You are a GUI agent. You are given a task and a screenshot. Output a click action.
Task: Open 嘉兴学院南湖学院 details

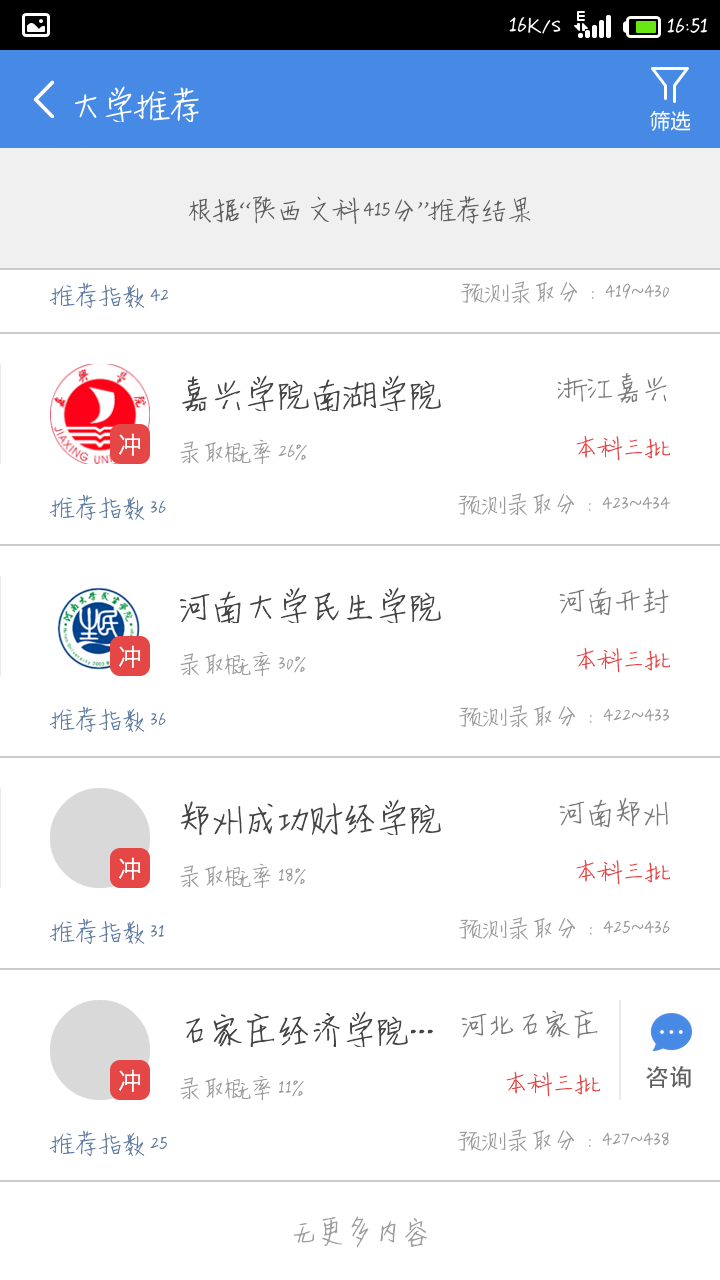coord(360,440)
